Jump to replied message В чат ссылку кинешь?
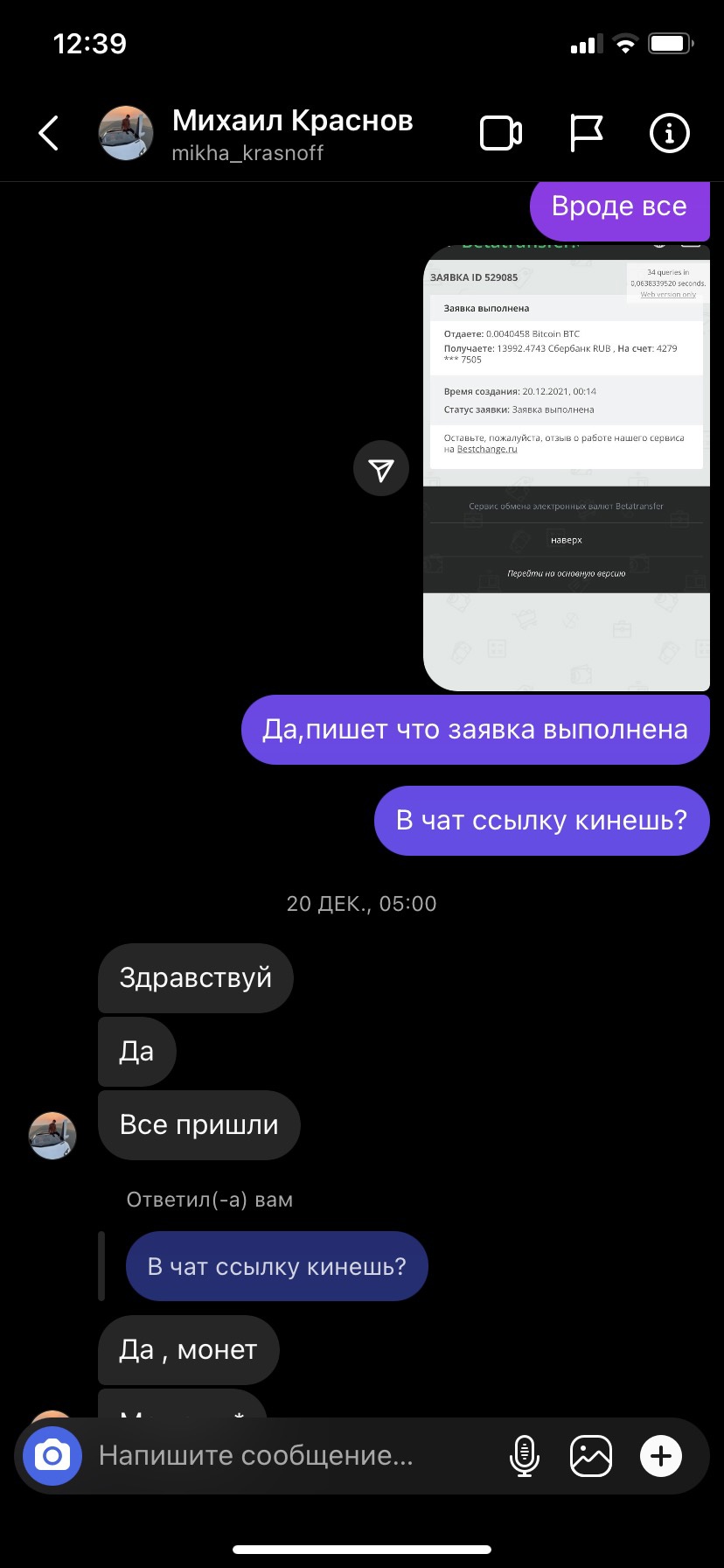This screenshot has width=724, height=1568. point(276,1266)
